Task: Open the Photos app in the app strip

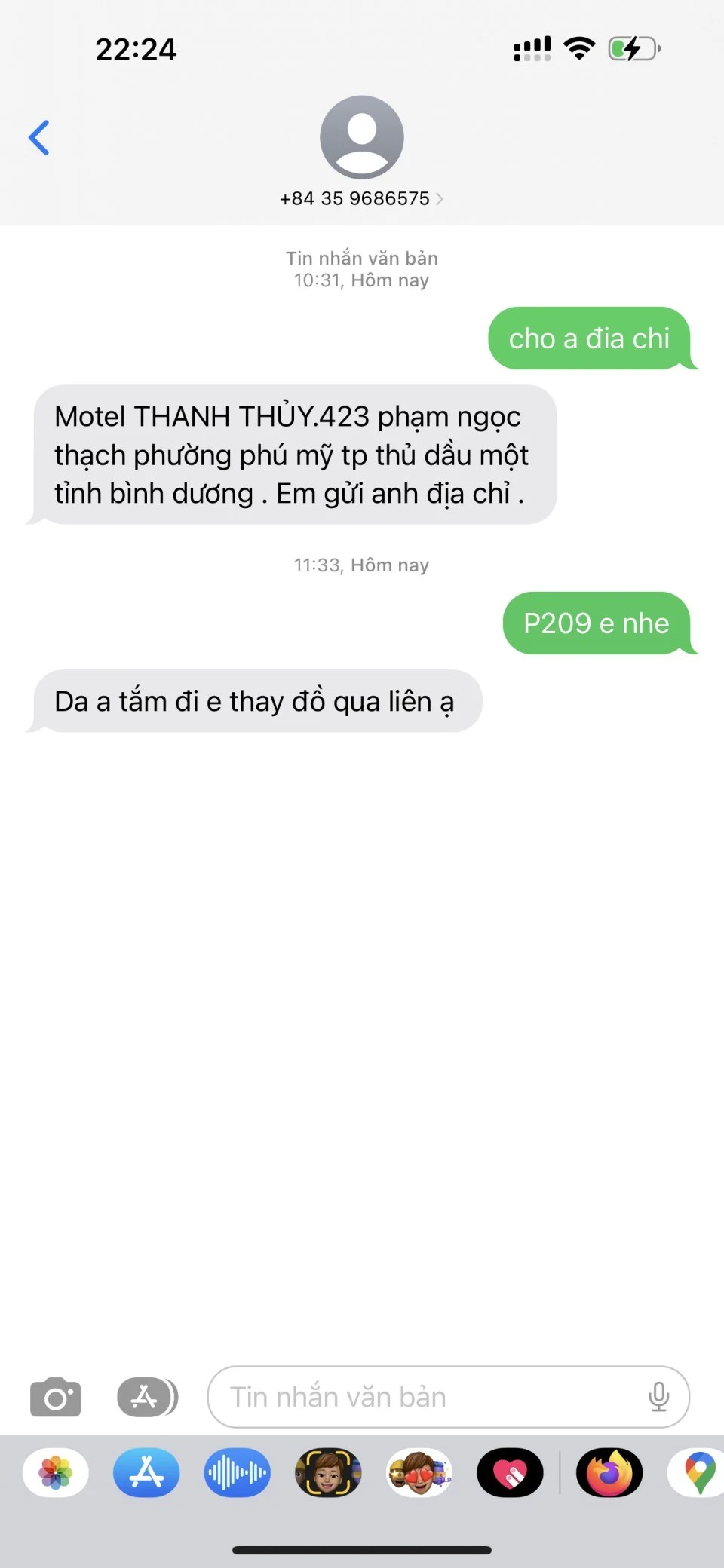Action: point(56,1472)
